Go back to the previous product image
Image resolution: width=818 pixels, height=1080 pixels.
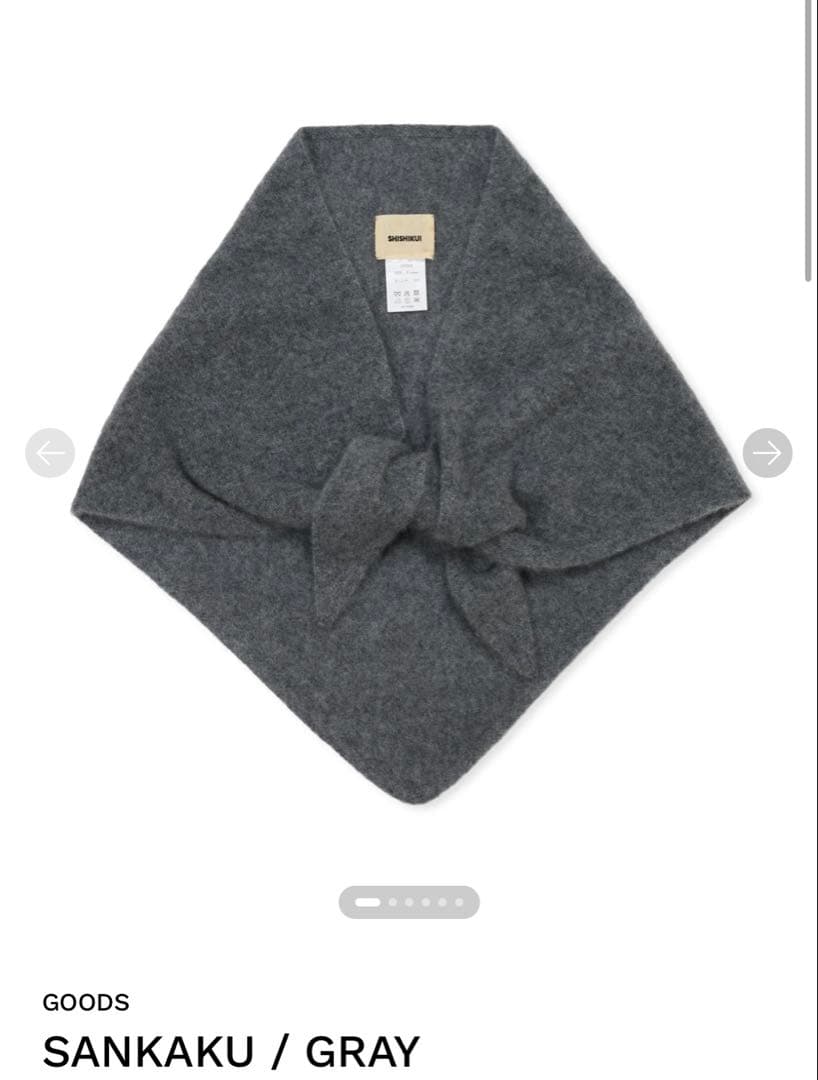[50, 453]
